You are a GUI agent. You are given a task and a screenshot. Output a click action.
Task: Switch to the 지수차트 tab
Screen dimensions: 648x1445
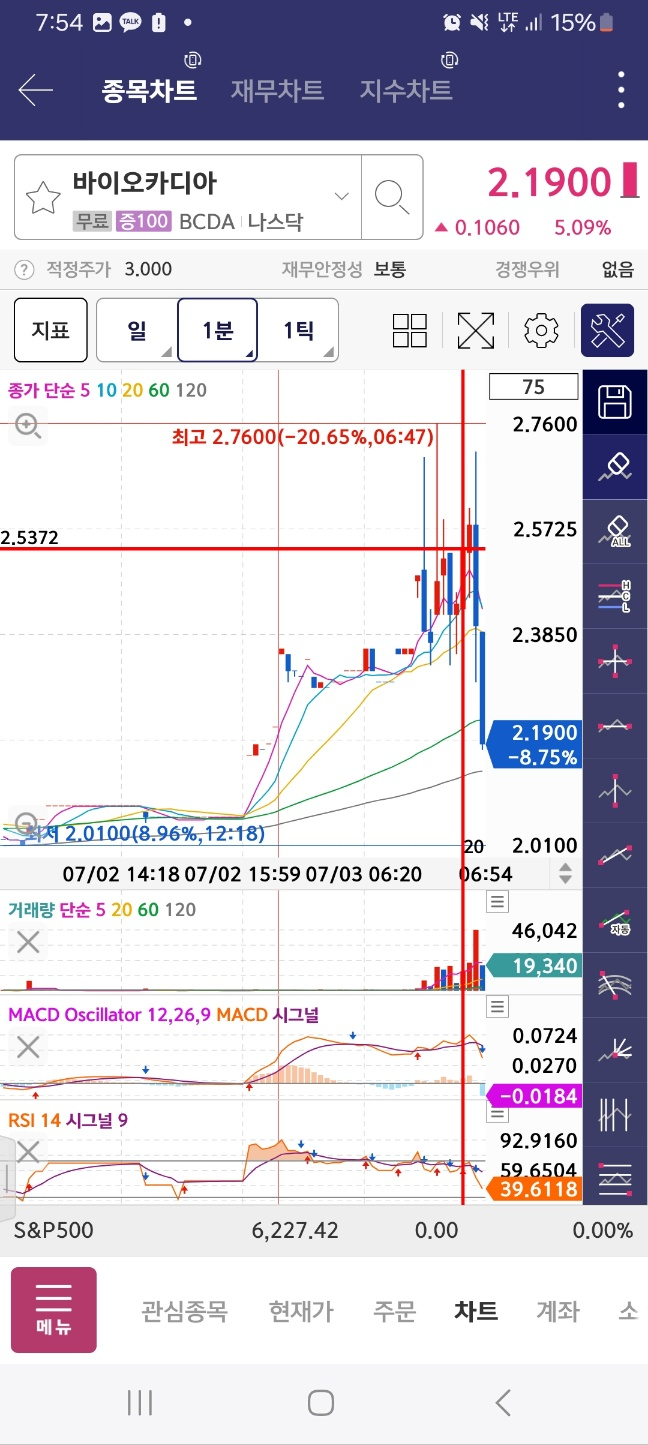coord(406,90)
